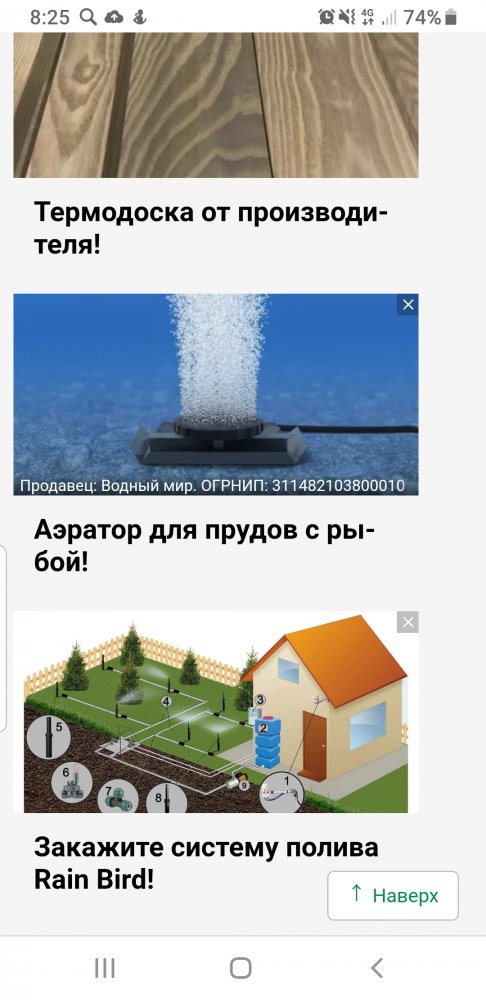
Task: Tap the Наверх button to go up
Action: [x=393, y=895]
